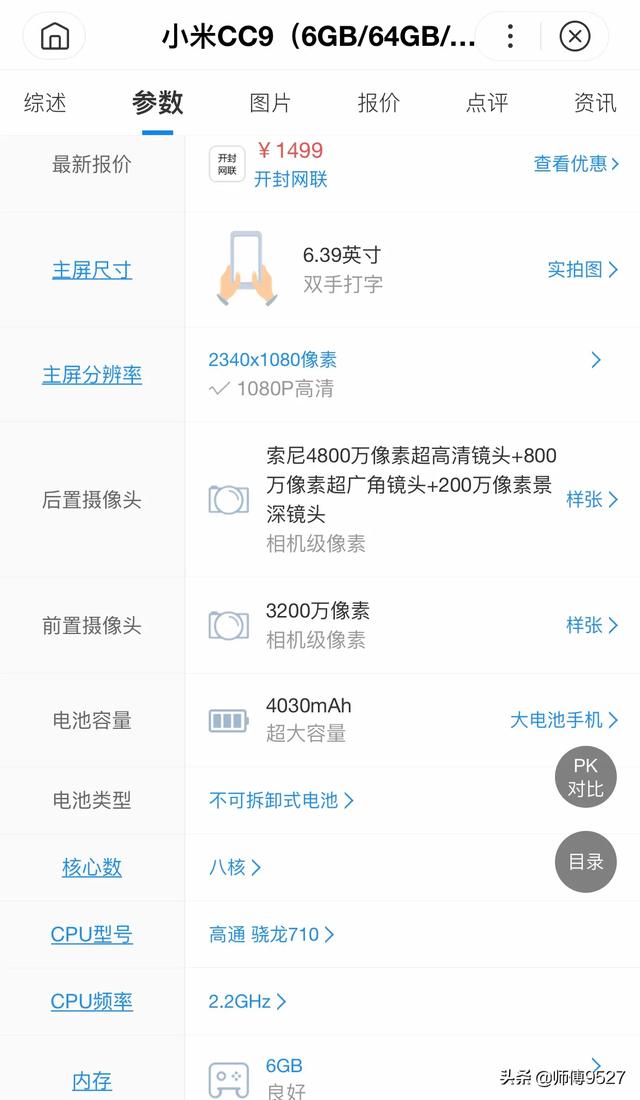Open the 主屏尺寸 term link
The width and height of the screenshot is (640, 1100).
92,270
